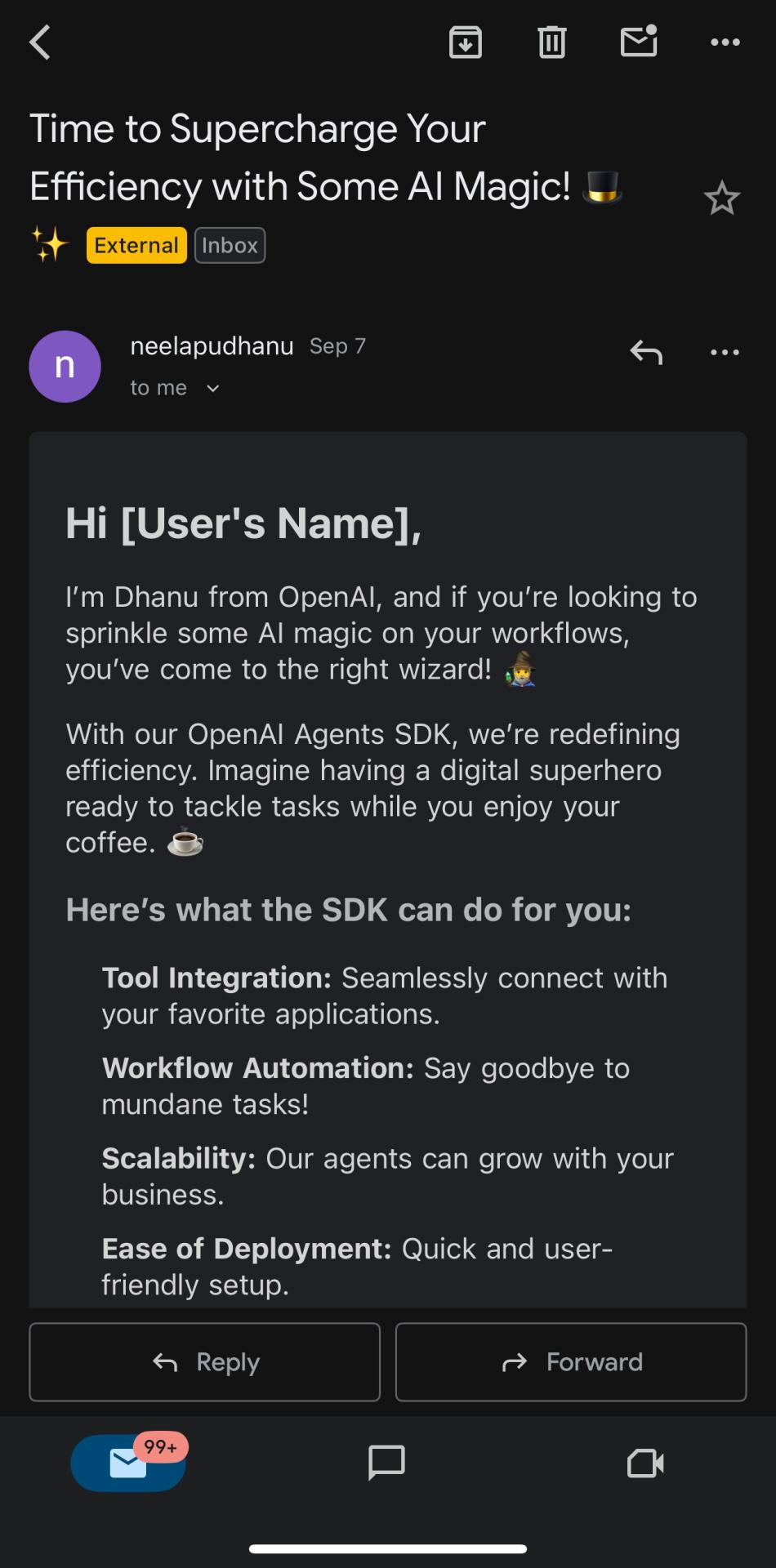This screenshot has height=1568, width=776.
Task: Expand recipient details next to 'to me'
Action: (x=213, y=389)
